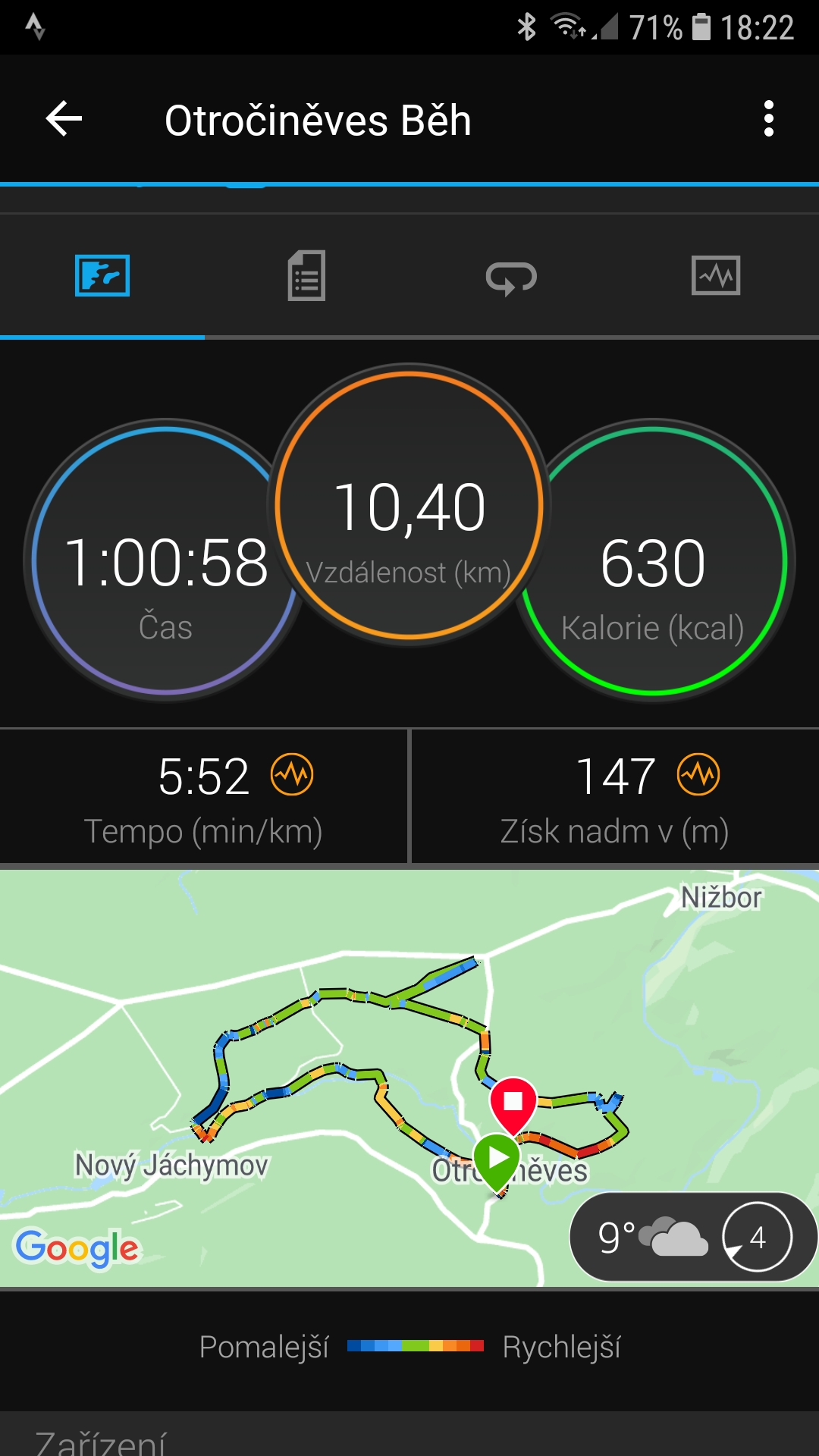Switch to the laps tab
The height and width of the screenshot is (1456, 819).
pyautogui.click(x=511, y=278)
